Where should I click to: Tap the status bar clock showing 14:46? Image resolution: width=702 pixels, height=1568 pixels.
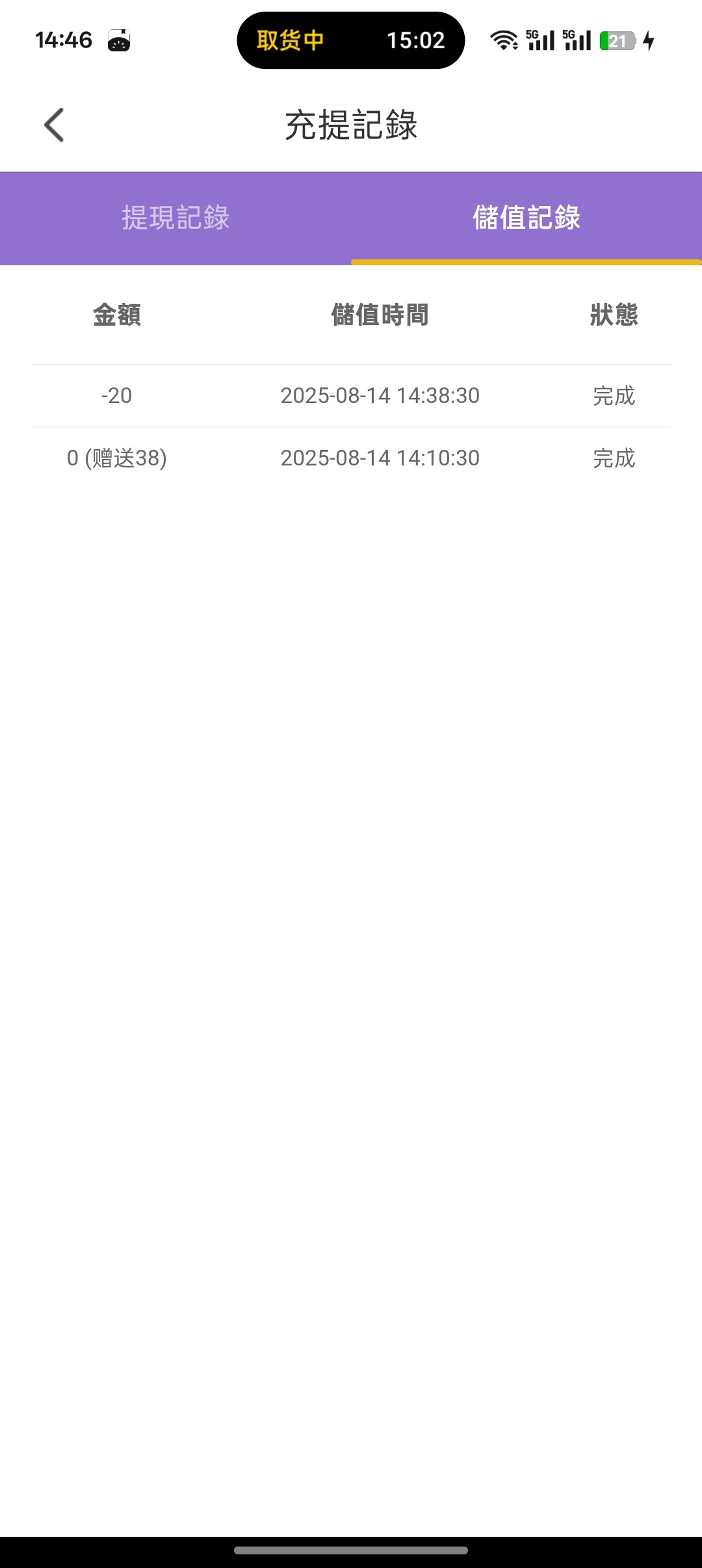tap(63, 40)
